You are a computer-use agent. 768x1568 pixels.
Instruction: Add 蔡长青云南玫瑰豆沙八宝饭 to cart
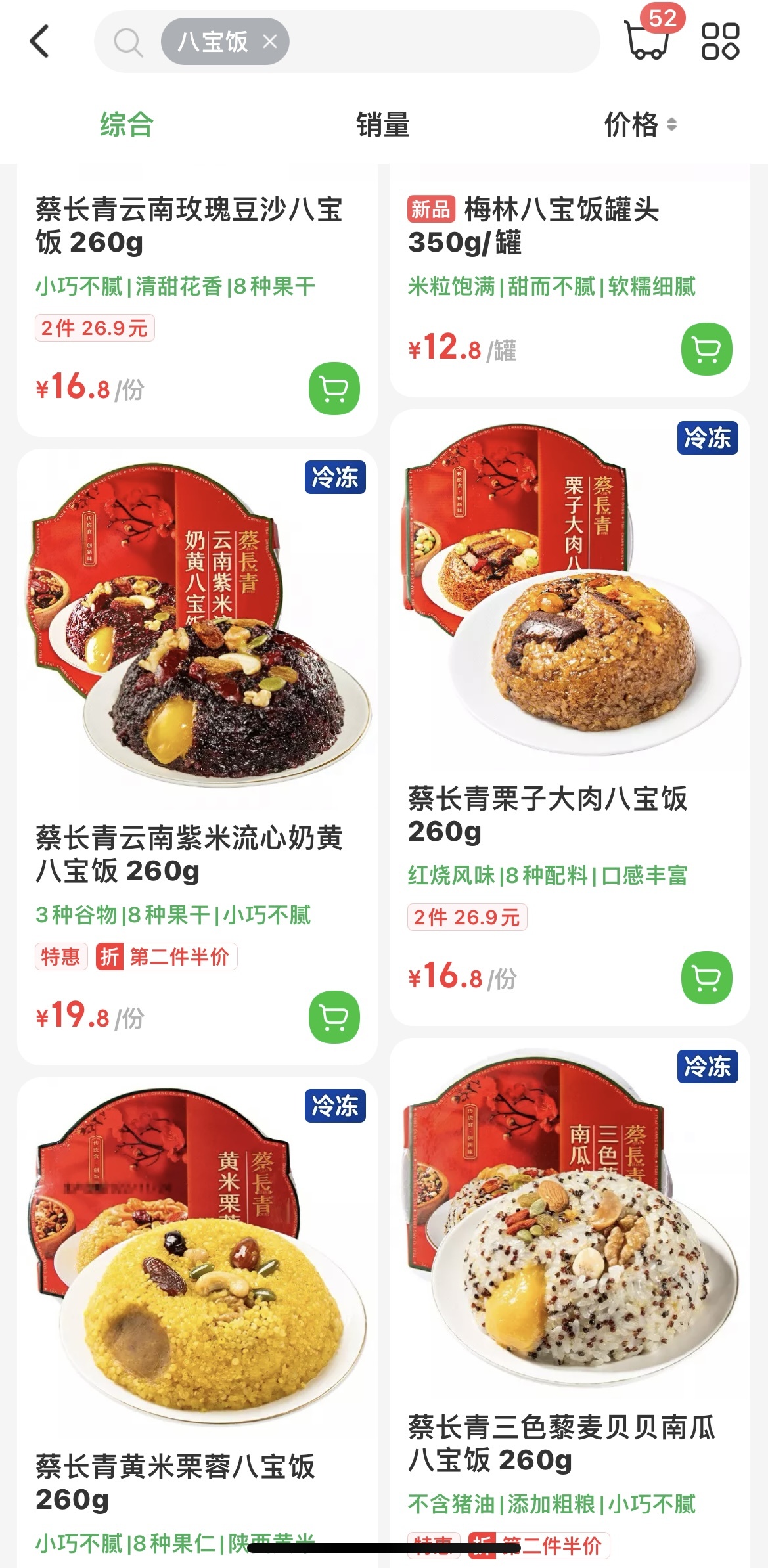(x=334, y=389)
